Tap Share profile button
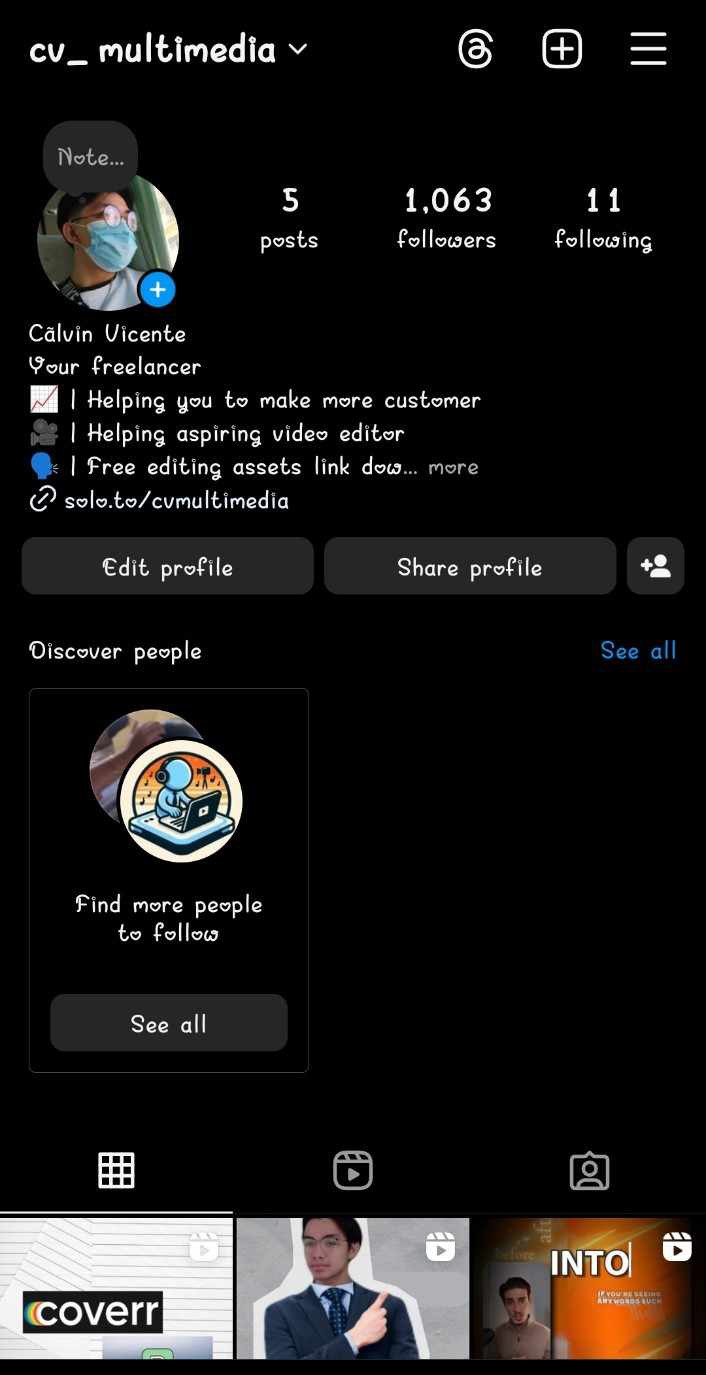 469,567
